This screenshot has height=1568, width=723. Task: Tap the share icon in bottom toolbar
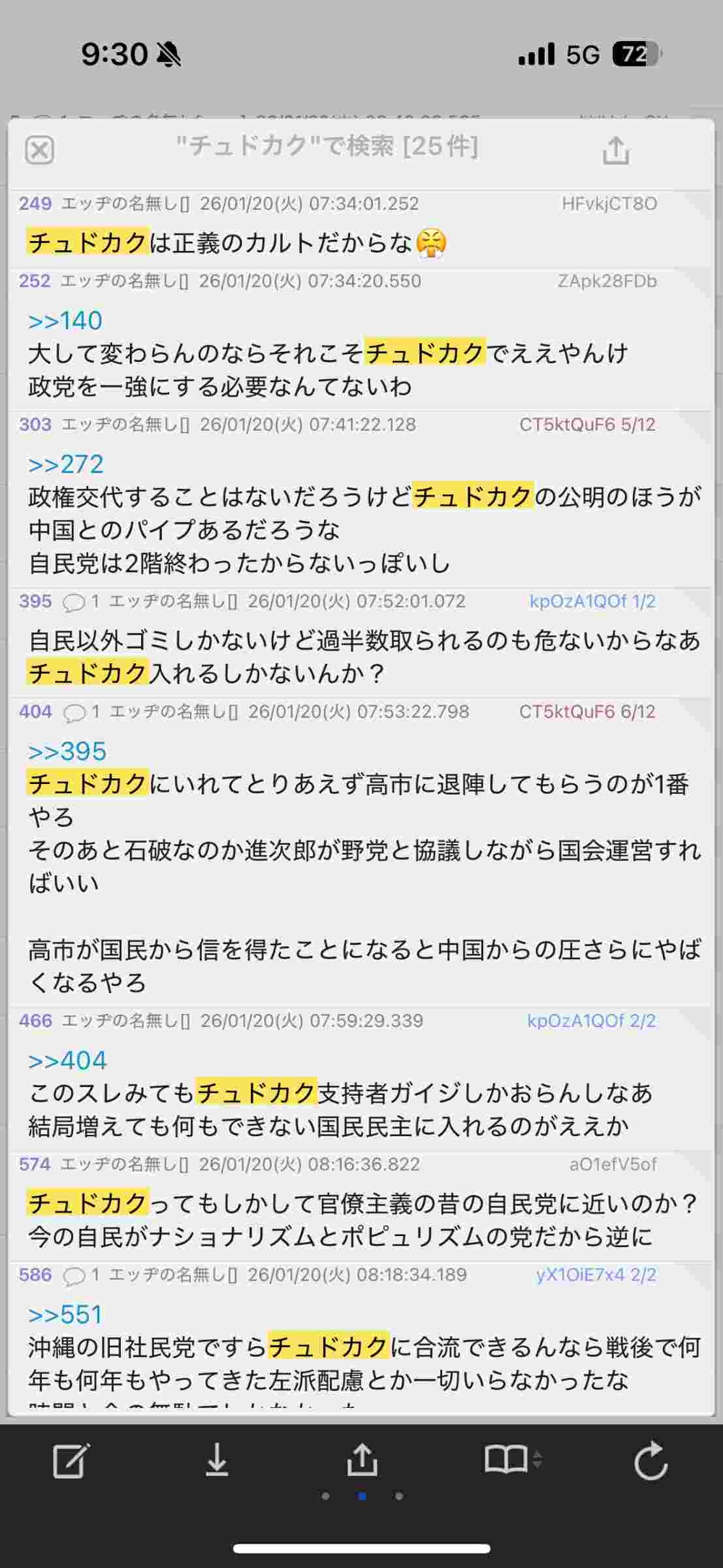coord(362,1460)
